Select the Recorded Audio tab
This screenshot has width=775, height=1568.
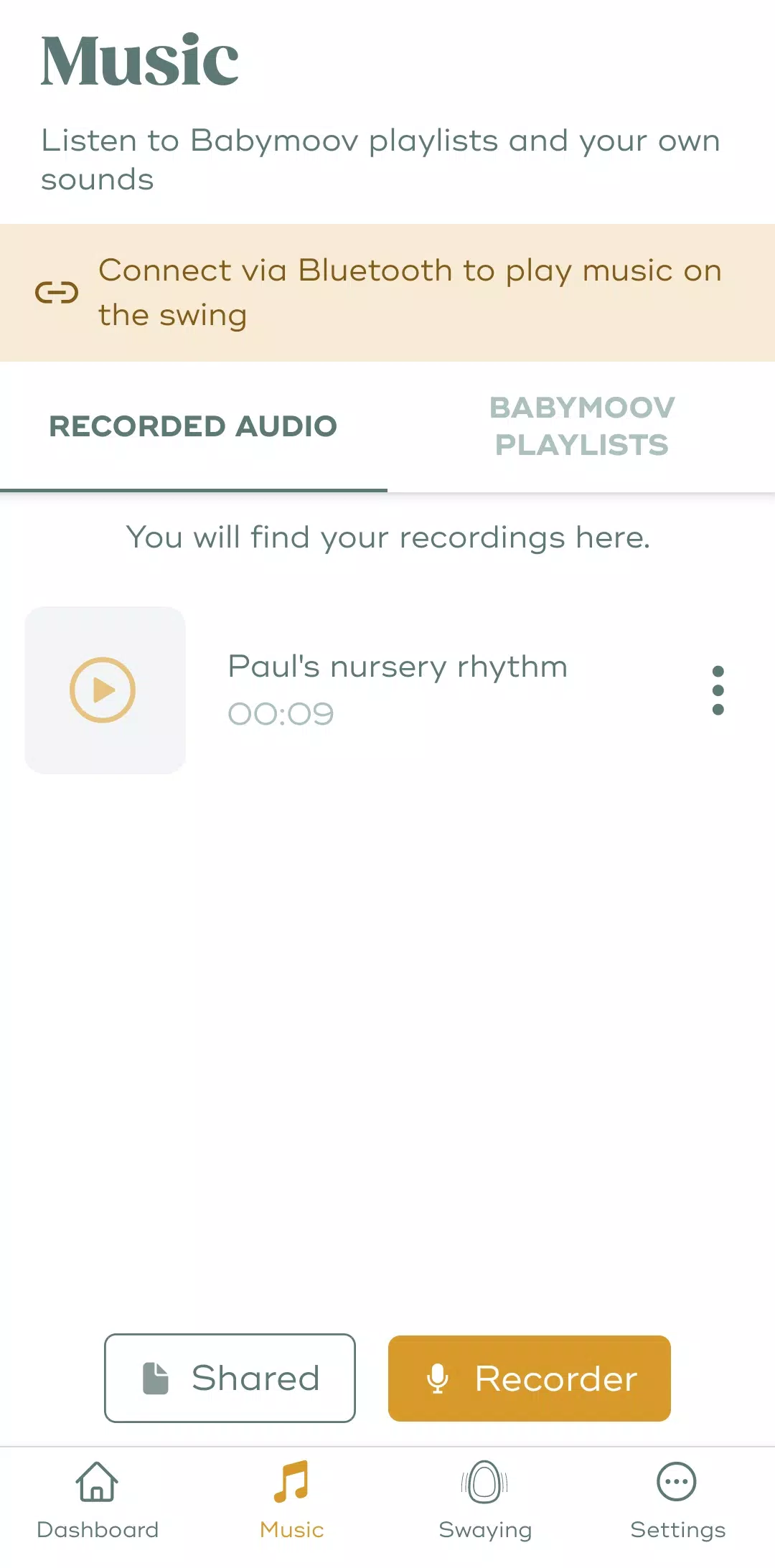(x=194, y=426)
